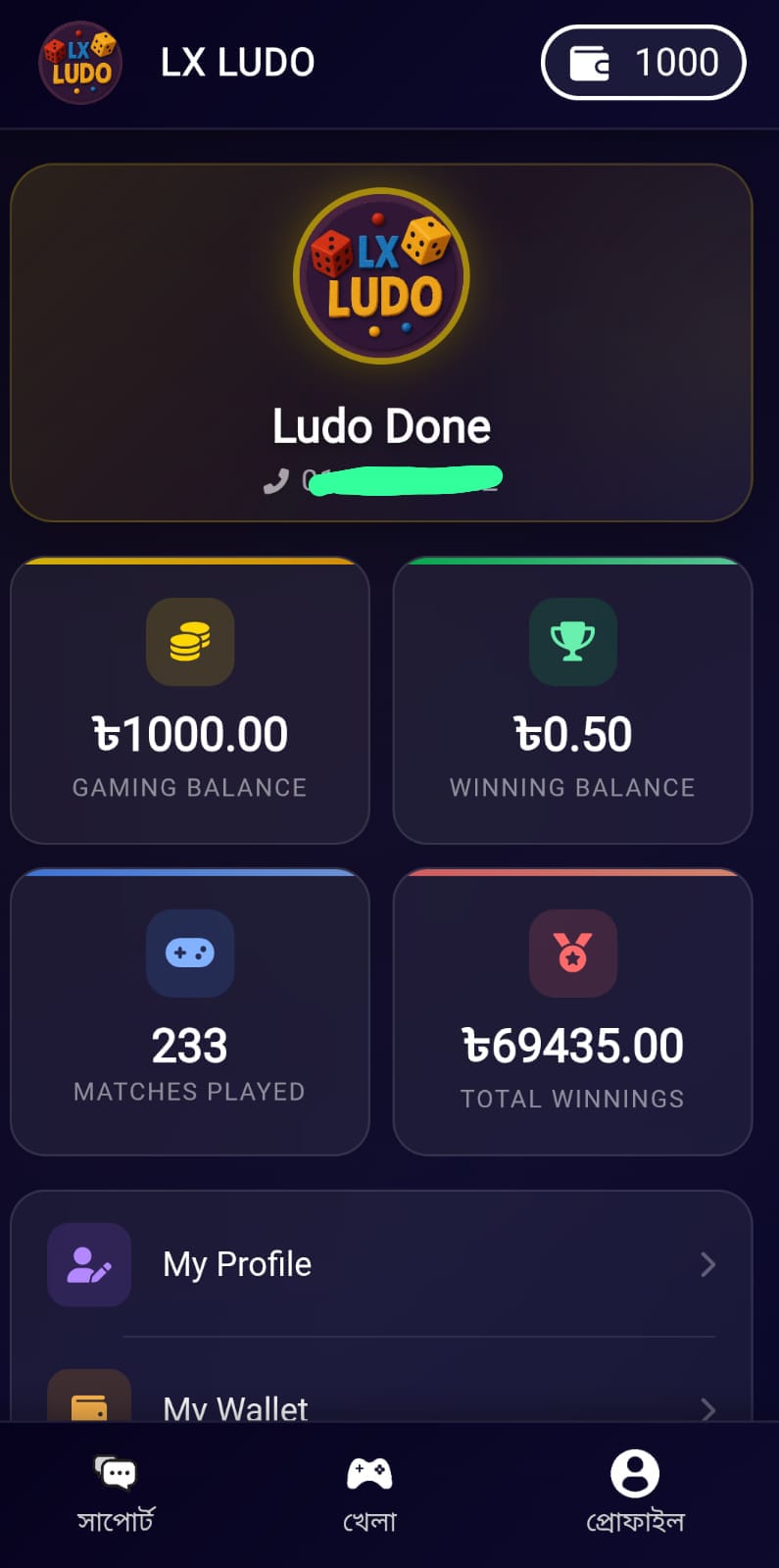The width and height of the screenshot is (779, 1568).
Task: Select the খেলা game controller icon
Action: click(x=368, y=1472)
